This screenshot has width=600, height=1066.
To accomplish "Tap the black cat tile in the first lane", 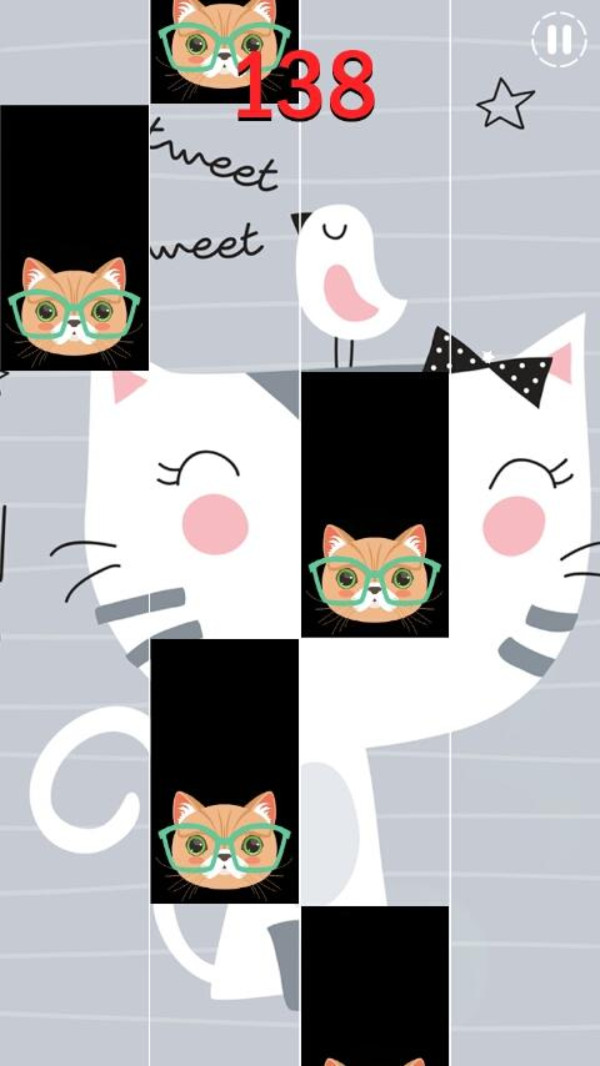I will point(74,238).
